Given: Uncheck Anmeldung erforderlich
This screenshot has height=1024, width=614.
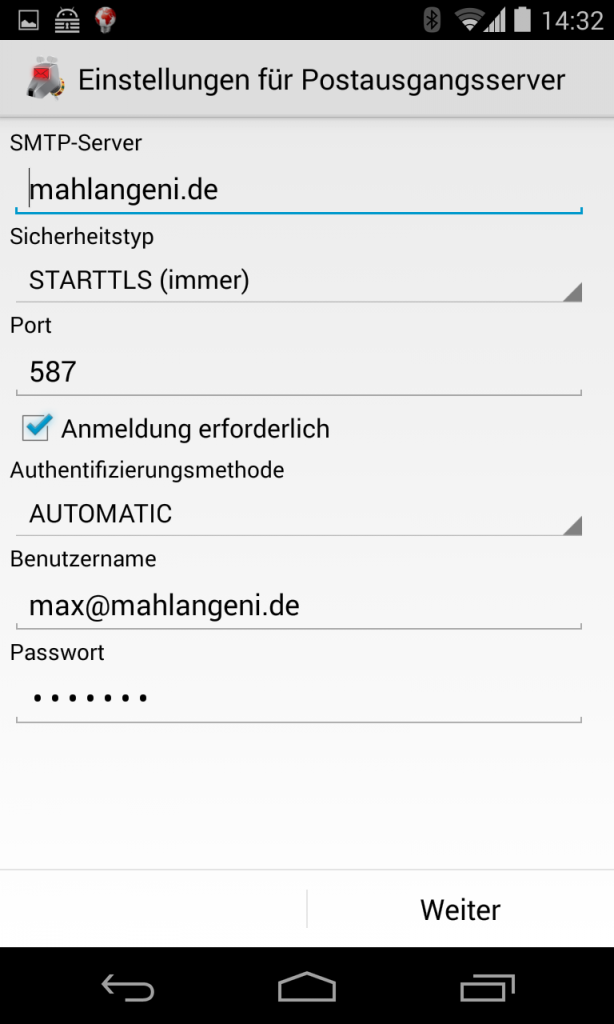Looking at the screenshot, I should 38,428.
